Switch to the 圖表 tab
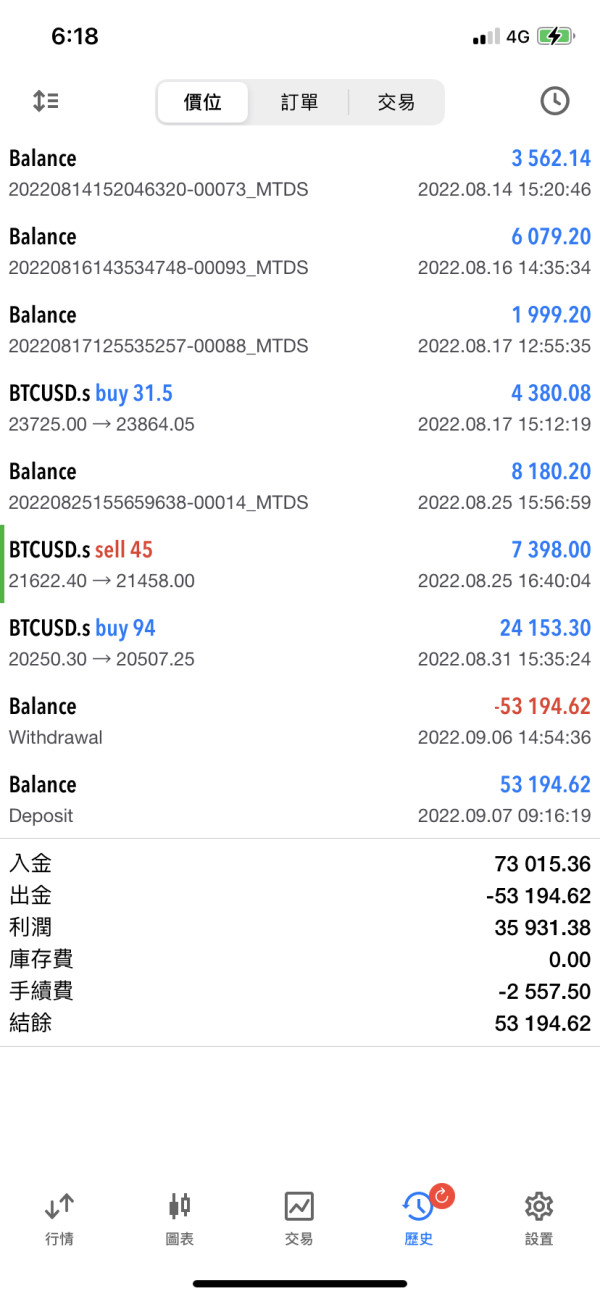 click(x=179, y=1218)
